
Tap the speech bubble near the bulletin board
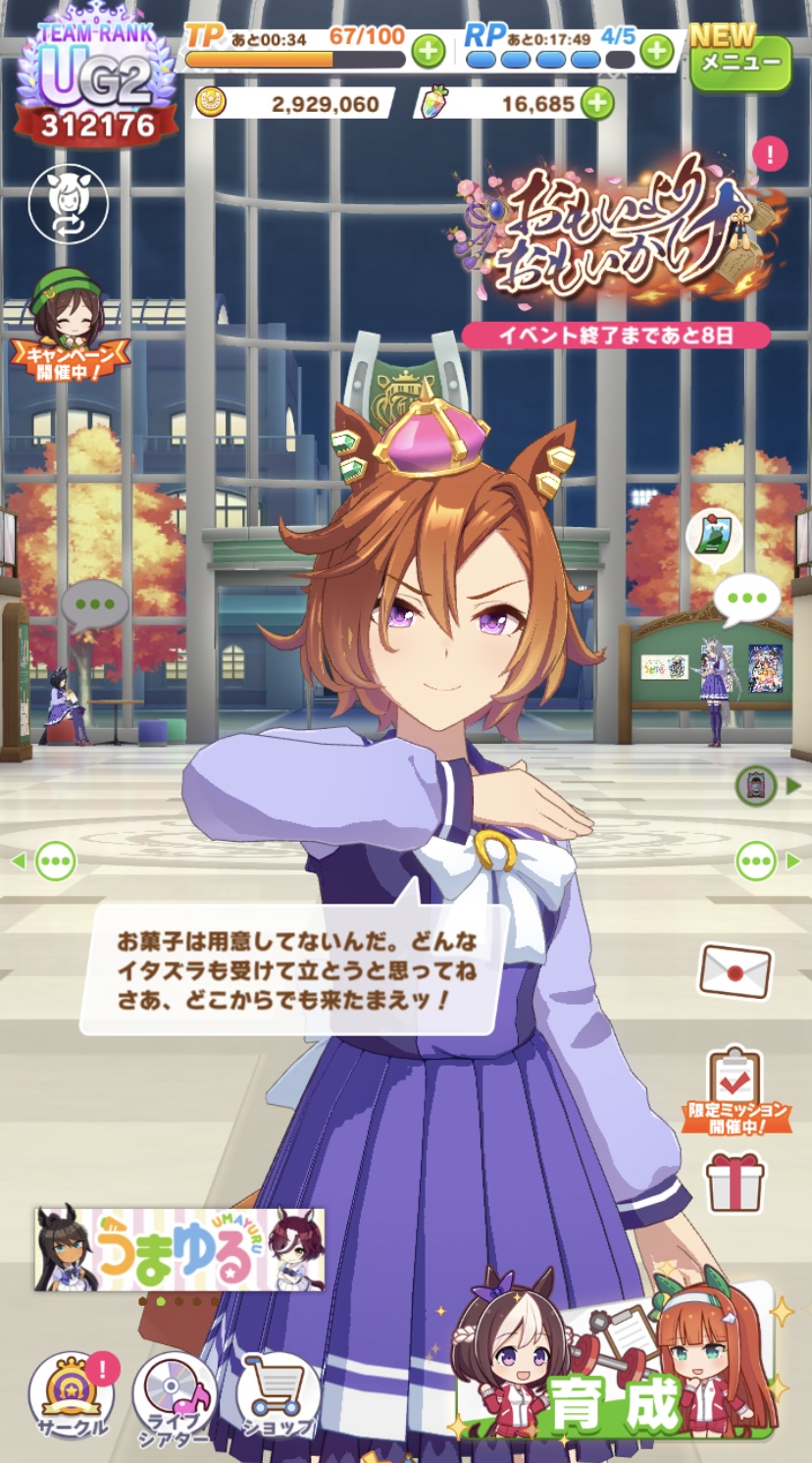[x=747, y=599]
